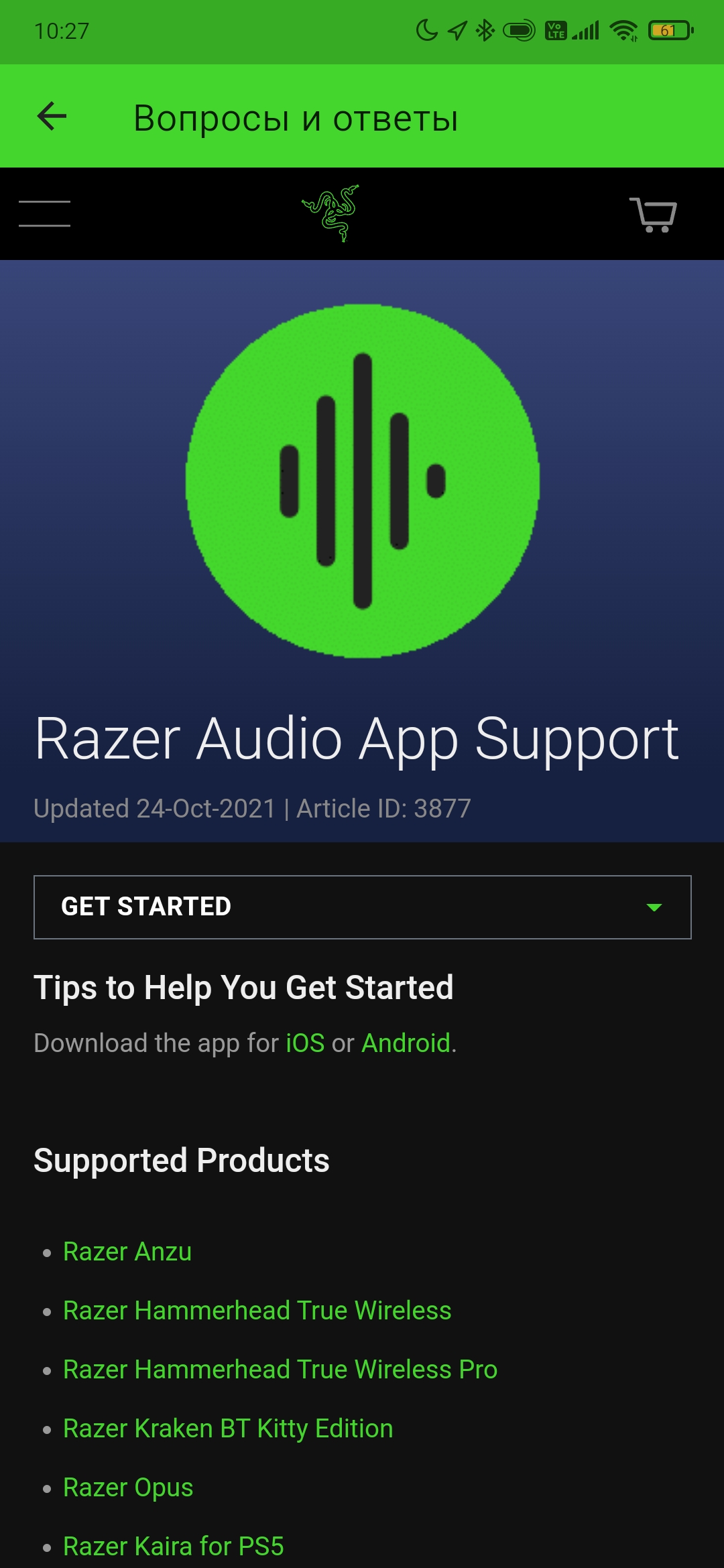
Task: Open the iOS app download link
Action: click(305, 1043)
